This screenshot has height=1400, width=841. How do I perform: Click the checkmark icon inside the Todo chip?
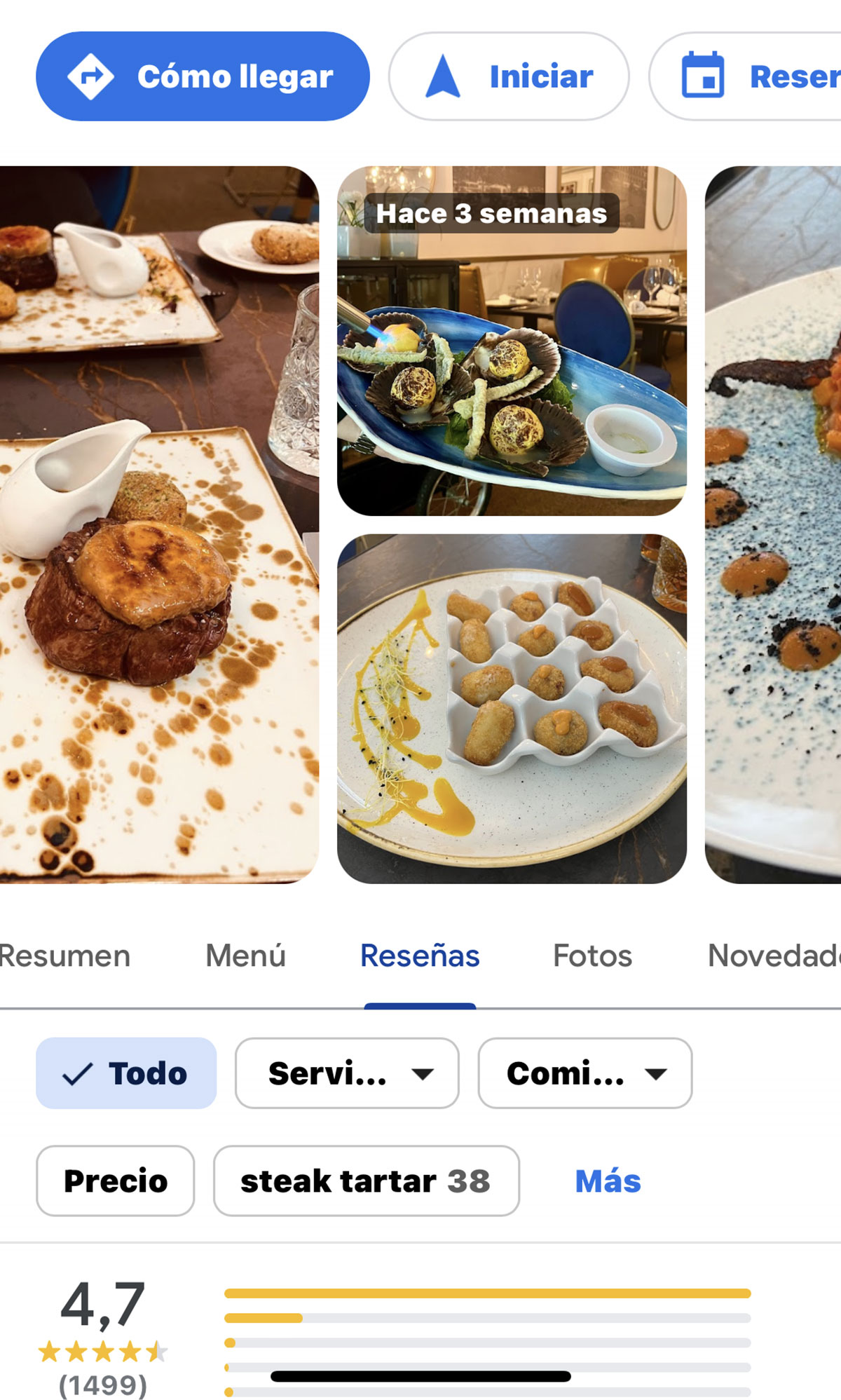pyautogui.click(x=78, y=1072)
